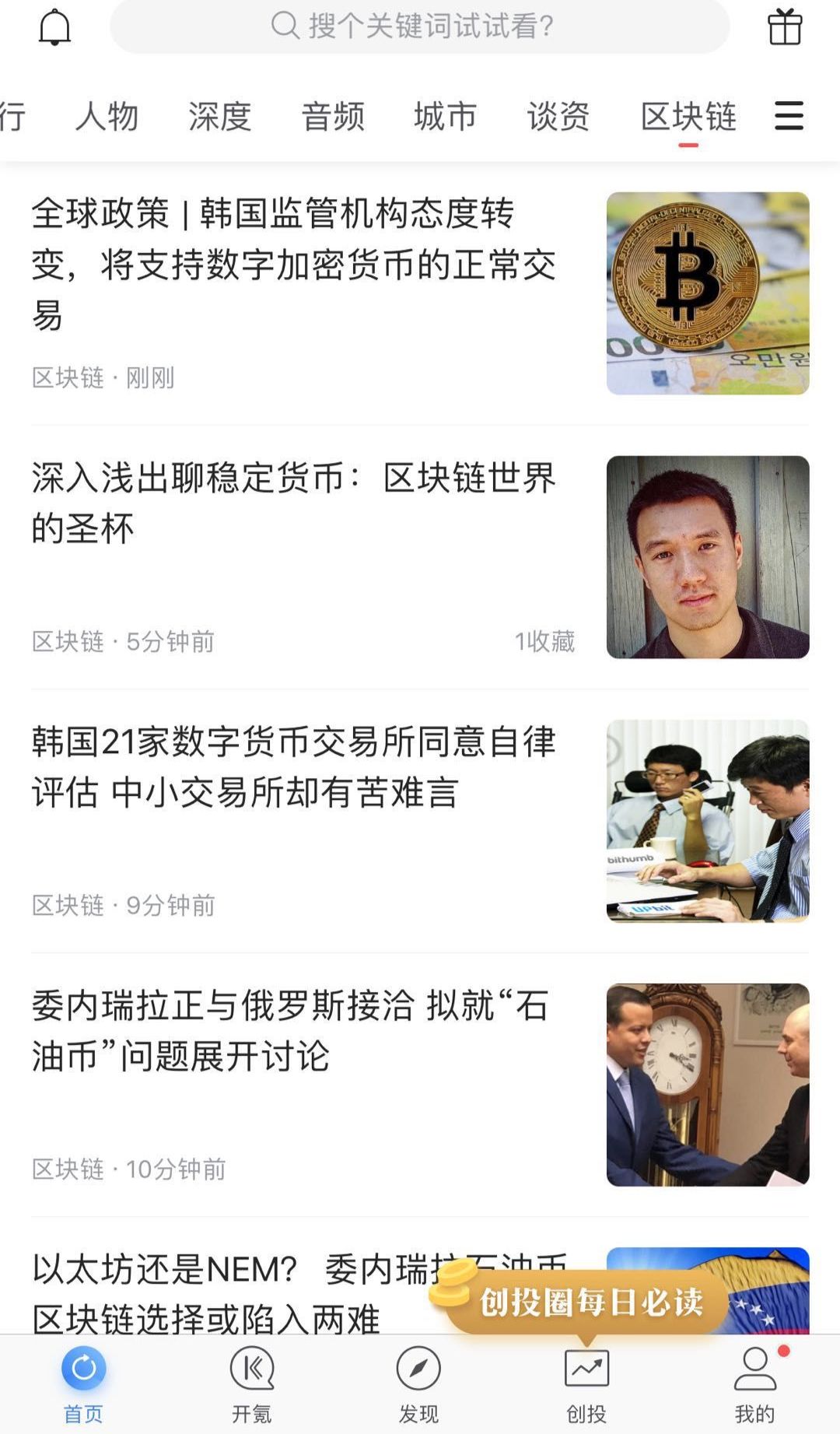
Task: Open the 我的 profile tab
Action: [x=754, y=1383]
